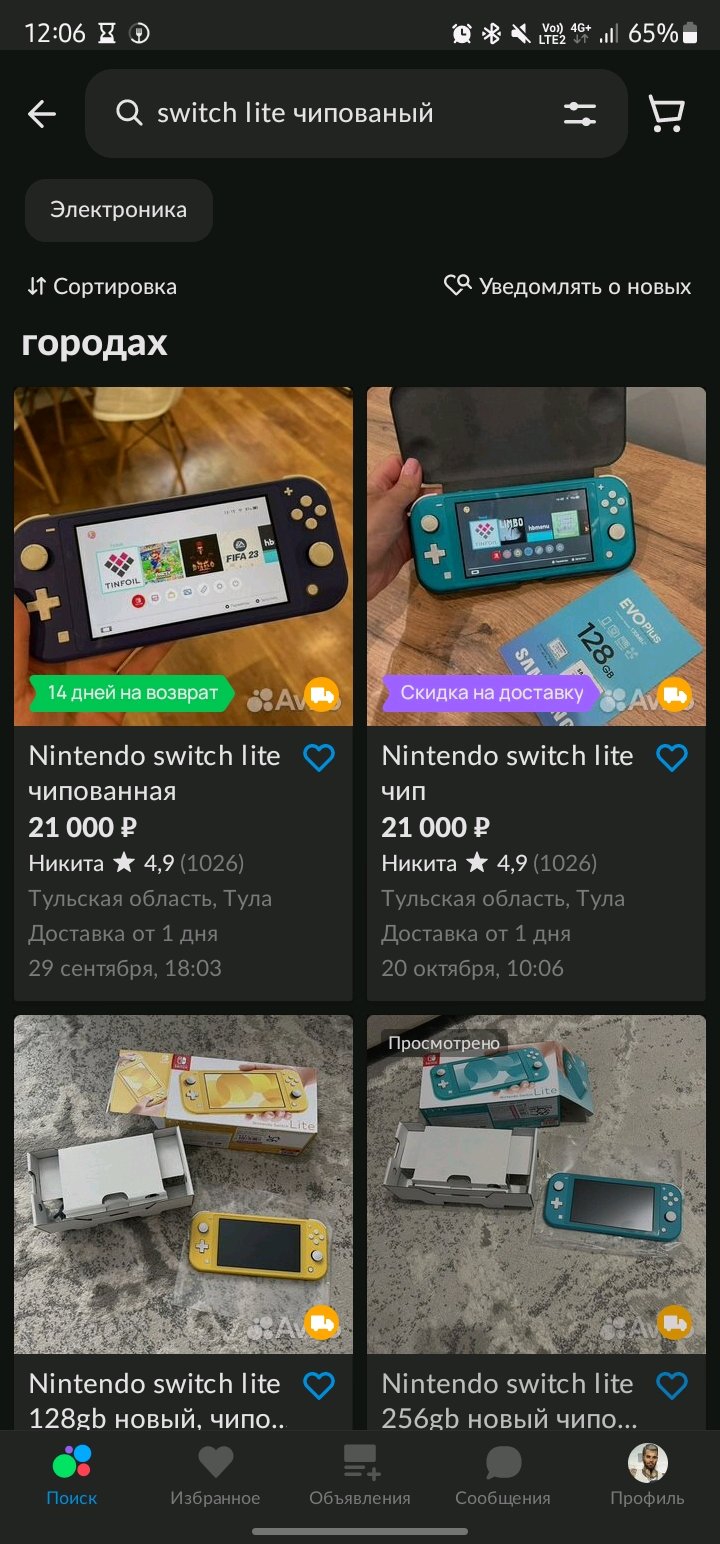
Task: Open the shopping cart
Action: 666,114
